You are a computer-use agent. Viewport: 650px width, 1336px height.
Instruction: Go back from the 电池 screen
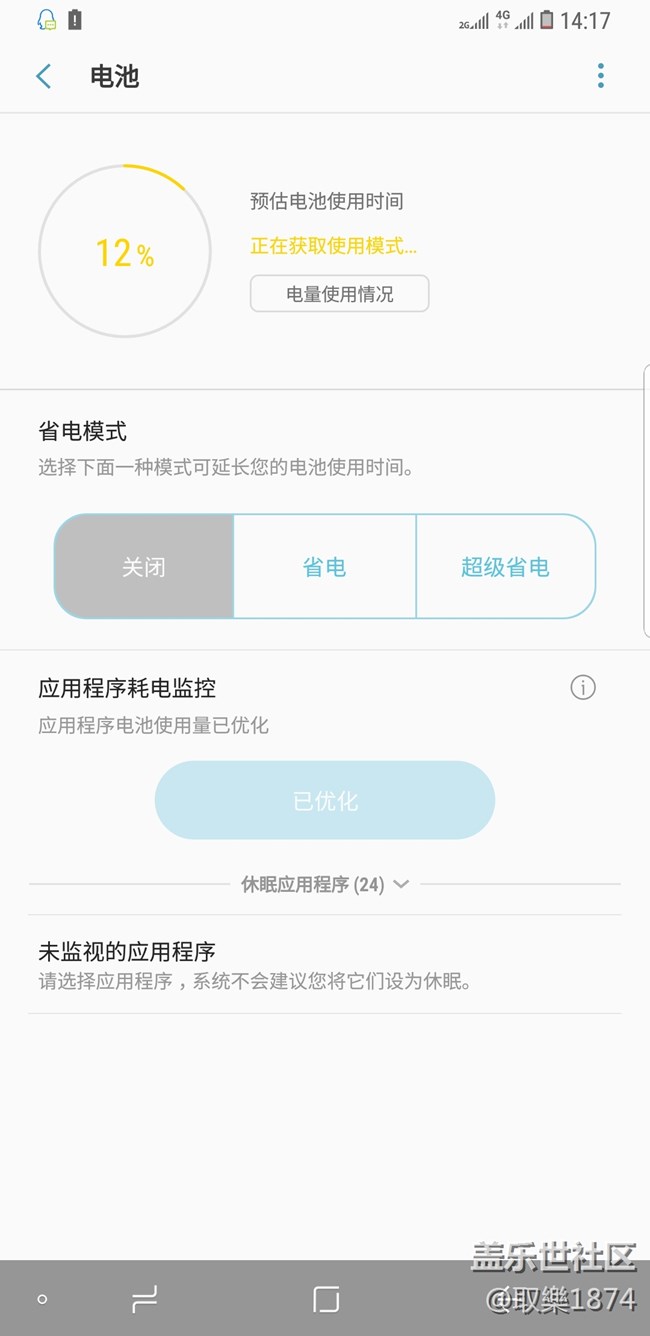pyautogui.click(x=43, y=76)
